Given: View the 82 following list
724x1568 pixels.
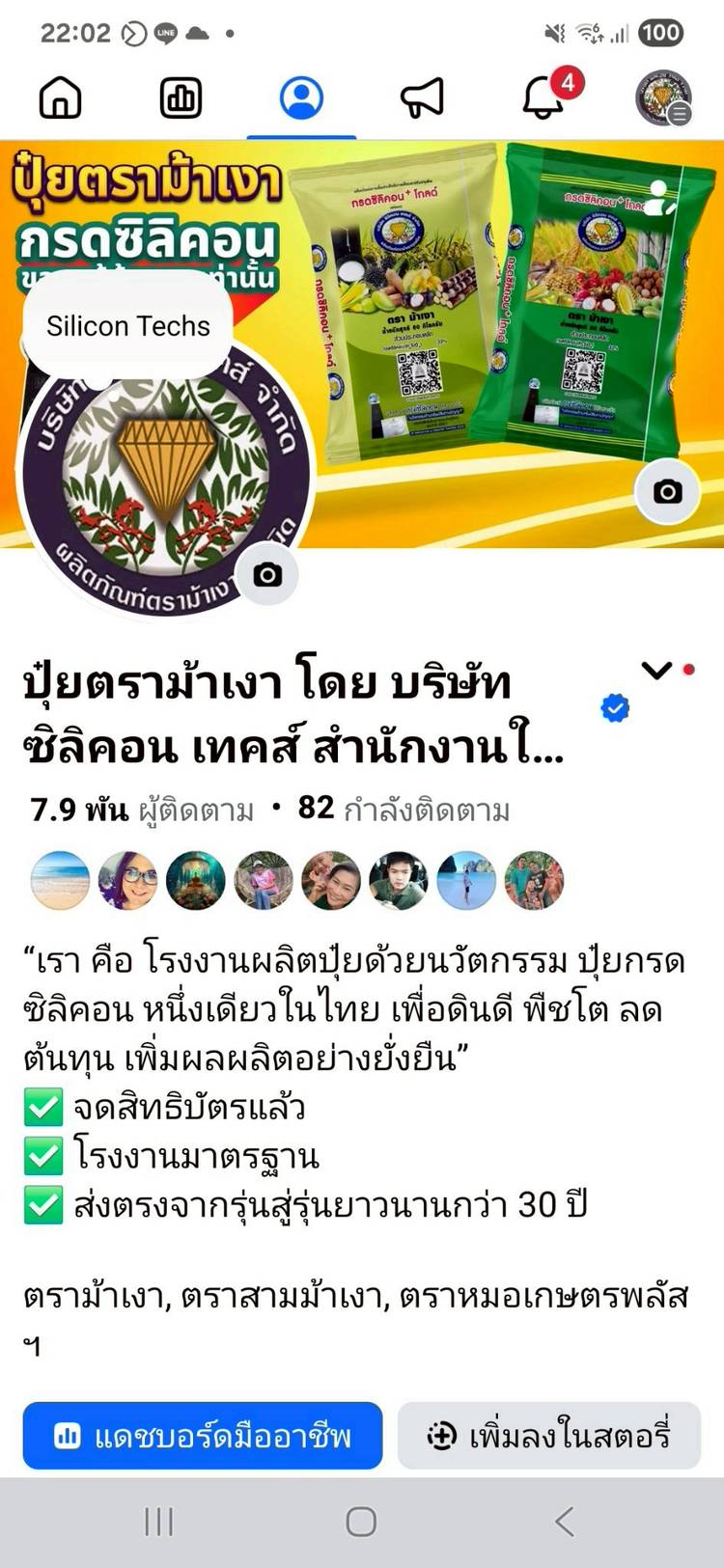Looking at the screenshot, I should [x=404, y=810].
